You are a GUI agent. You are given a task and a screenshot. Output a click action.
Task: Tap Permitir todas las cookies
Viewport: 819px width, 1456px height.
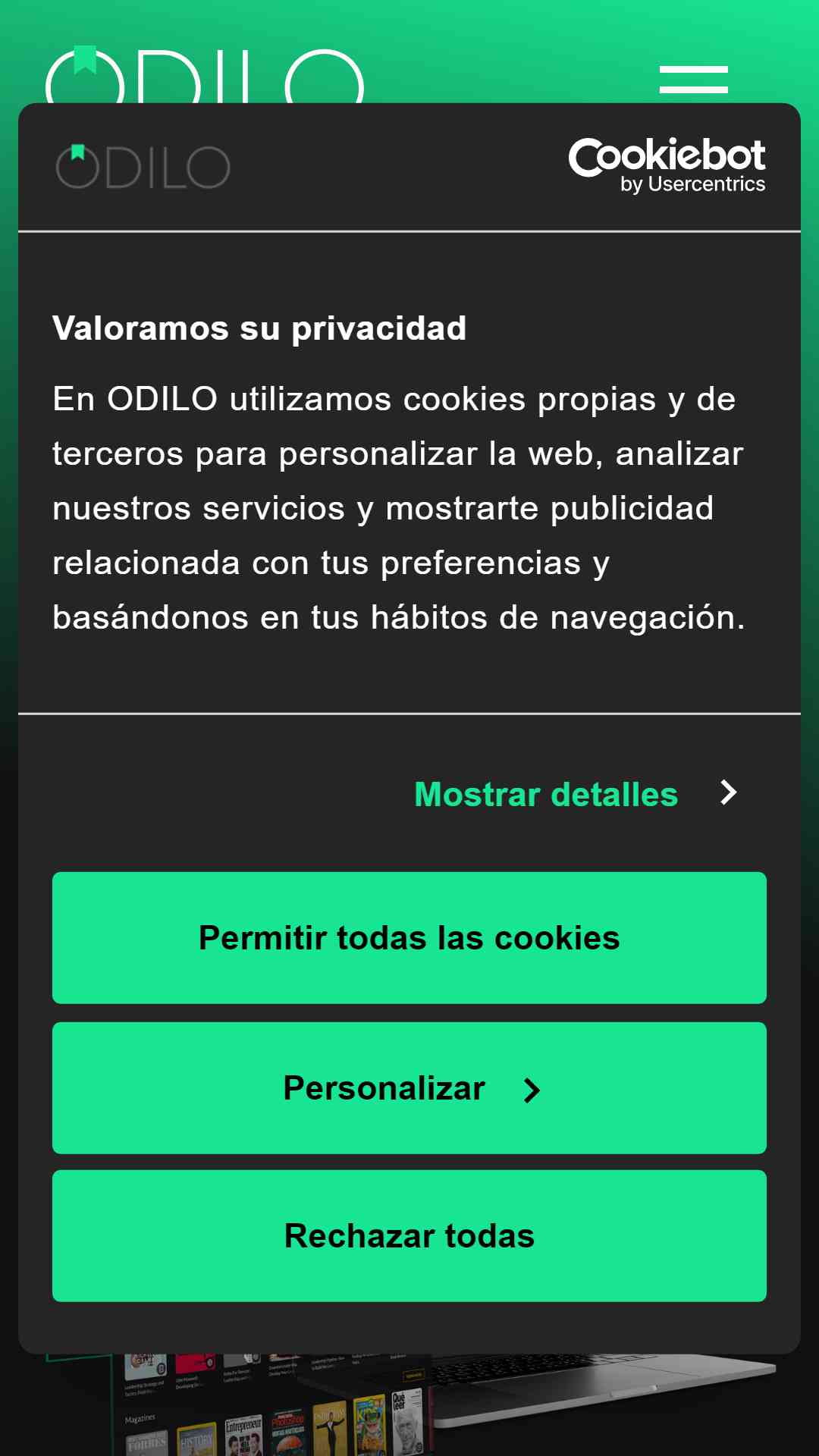coord(409,938)
